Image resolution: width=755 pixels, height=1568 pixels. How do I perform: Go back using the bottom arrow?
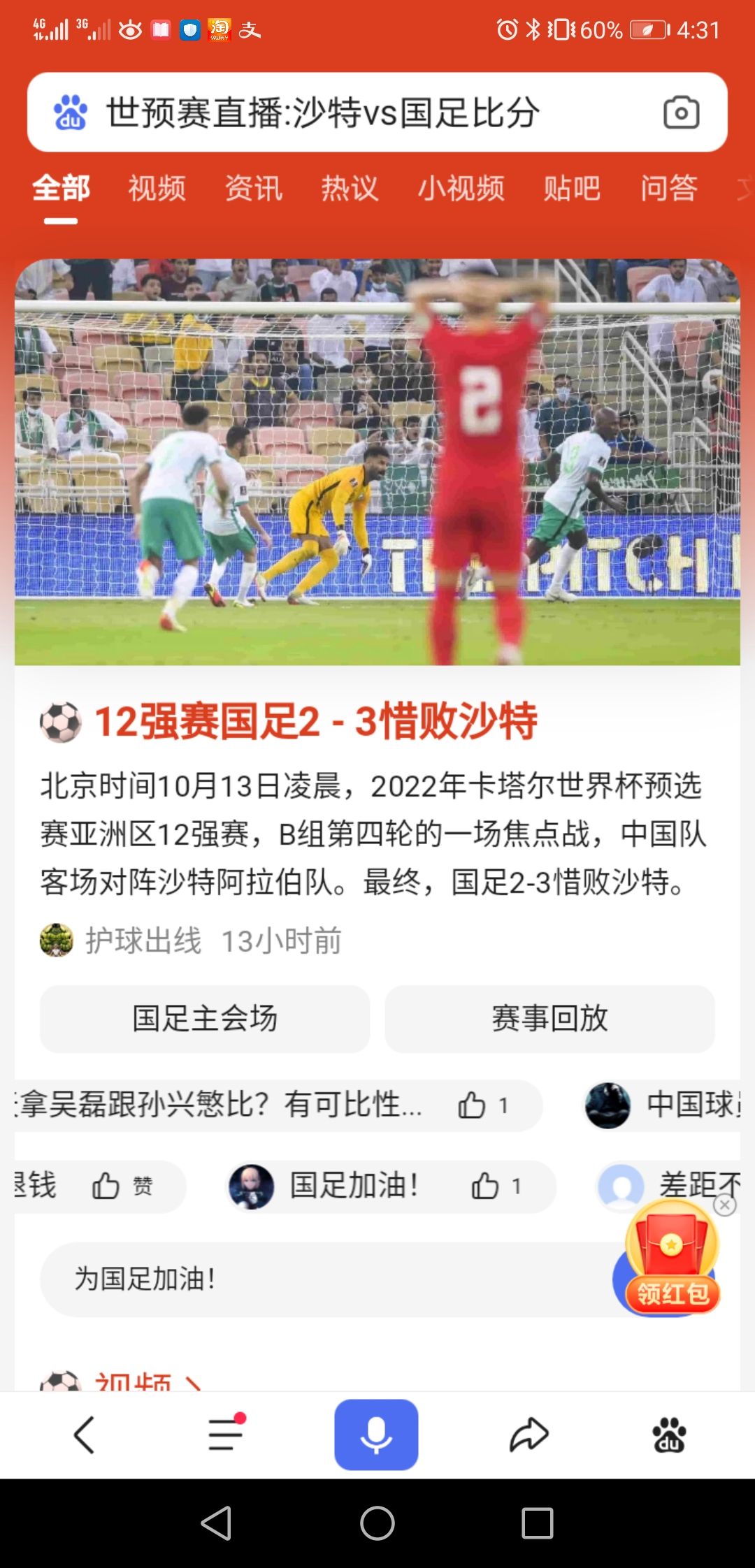pyautogui.click(x=84, y=1435)
